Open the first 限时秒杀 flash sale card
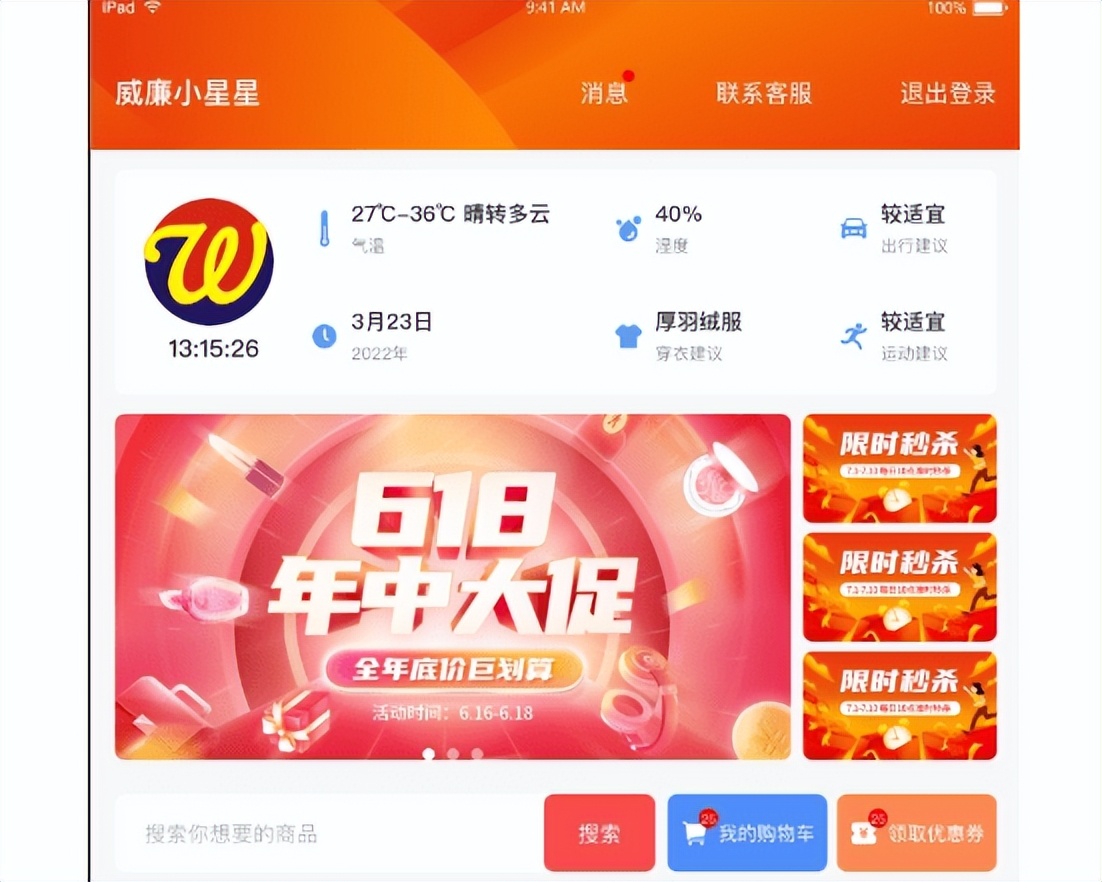 [899, 468]
